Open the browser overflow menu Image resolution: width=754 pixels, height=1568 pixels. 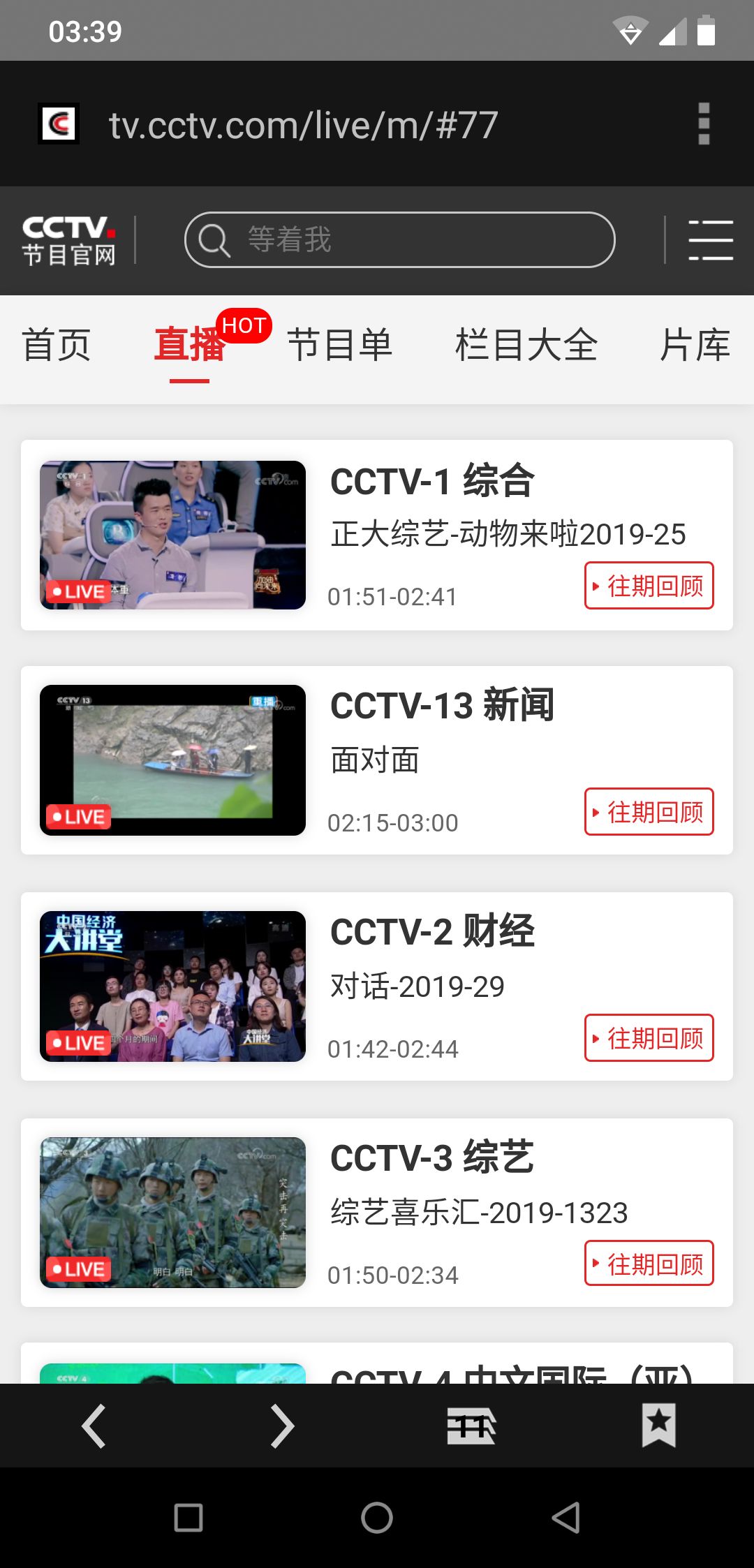(x=704, y=124)
